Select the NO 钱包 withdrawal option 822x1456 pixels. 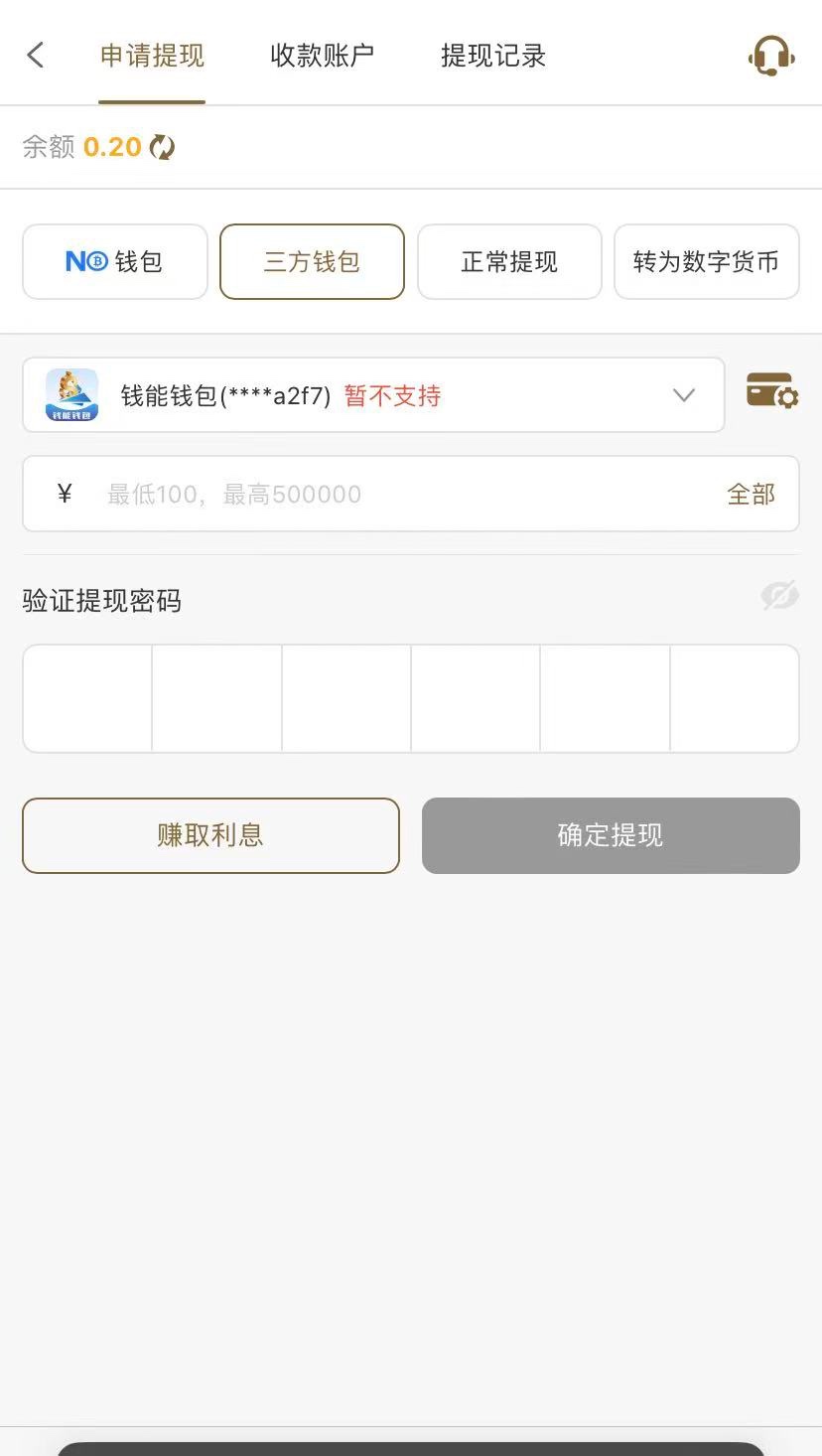click(x=115, y=262)
